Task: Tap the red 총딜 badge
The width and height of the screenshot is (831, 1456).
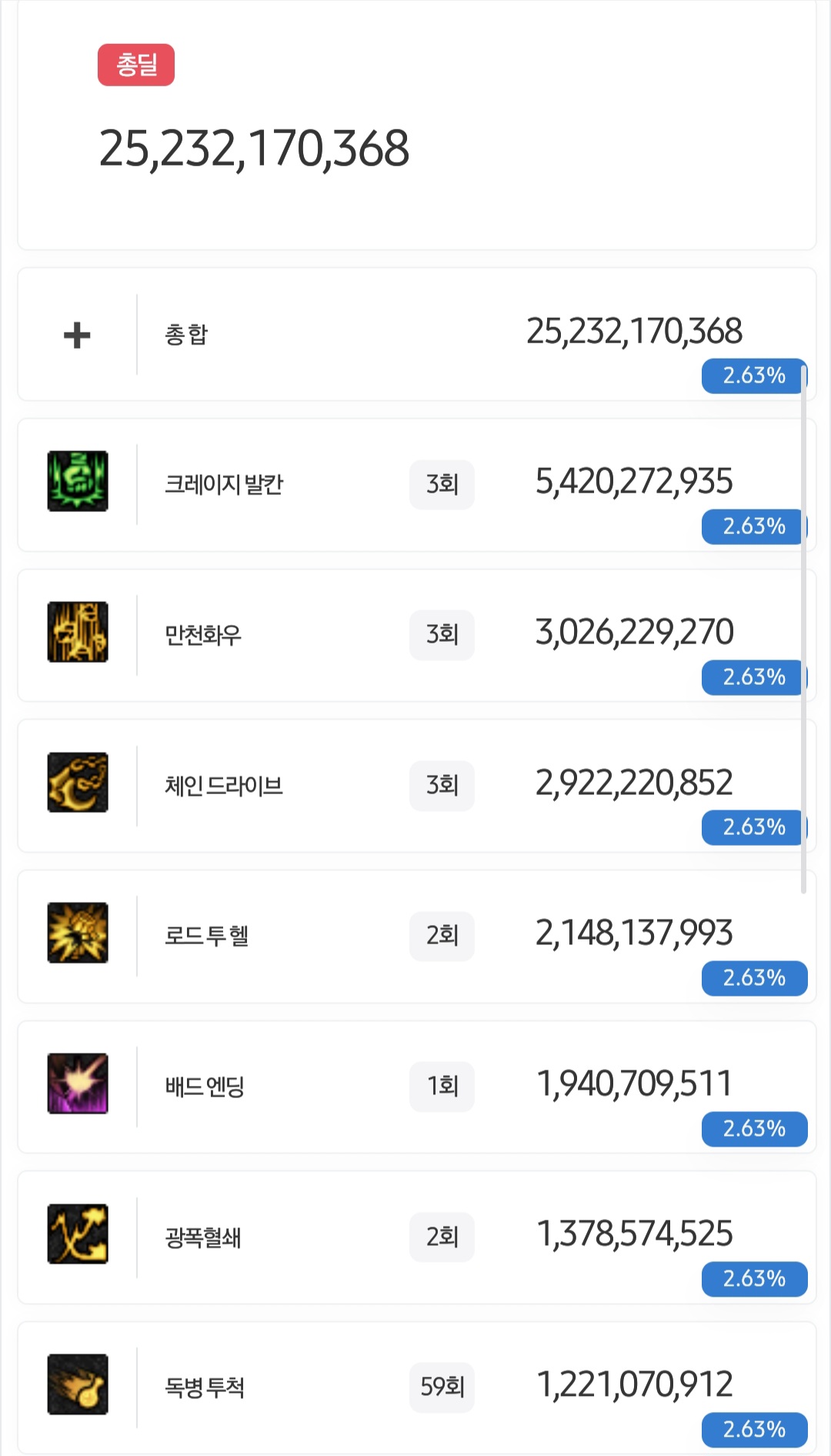Action: (136, 65)
